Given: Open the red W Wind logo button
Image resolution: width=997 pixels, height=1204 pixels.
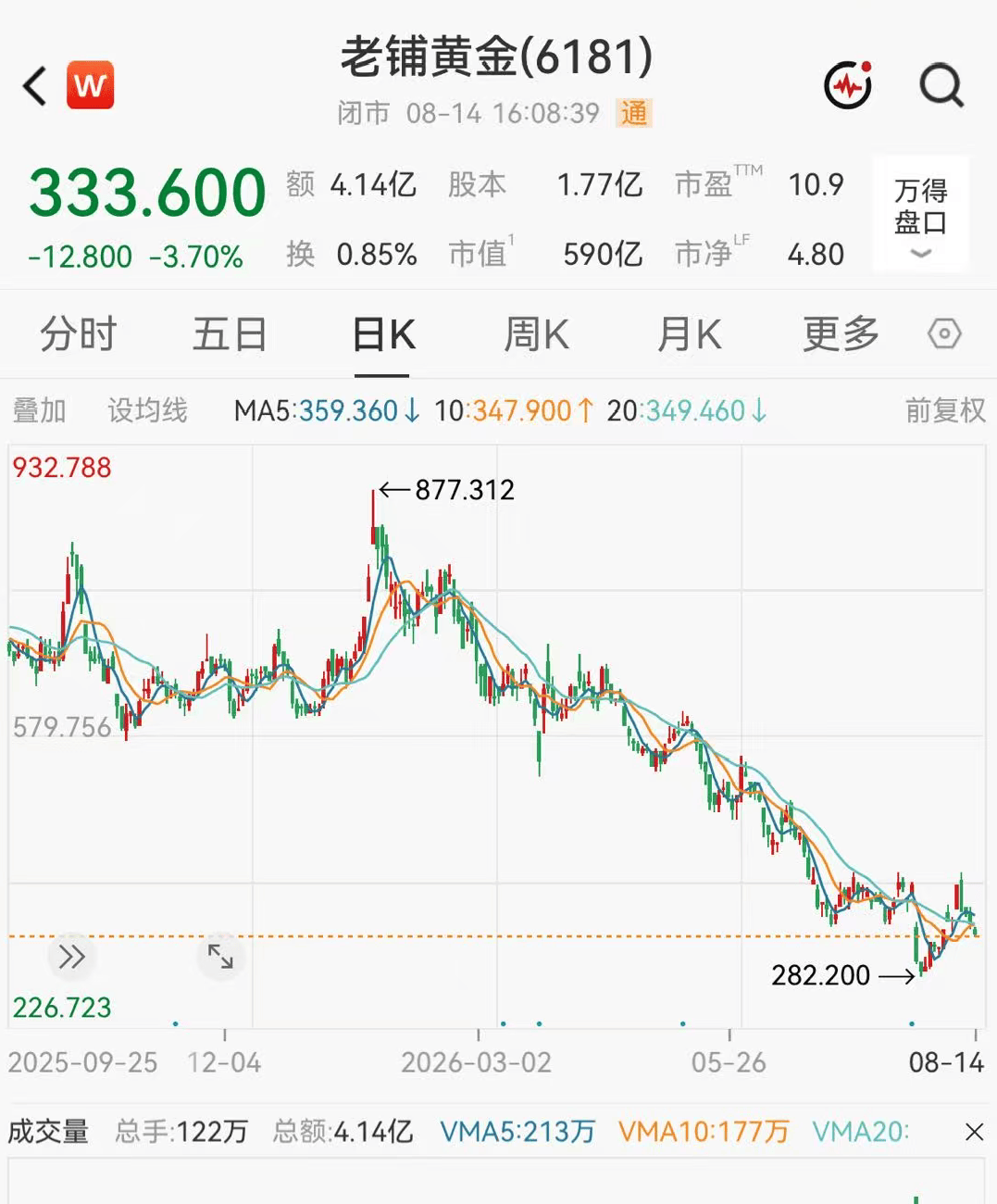Looking at the screenshot, I should [90, 86].
